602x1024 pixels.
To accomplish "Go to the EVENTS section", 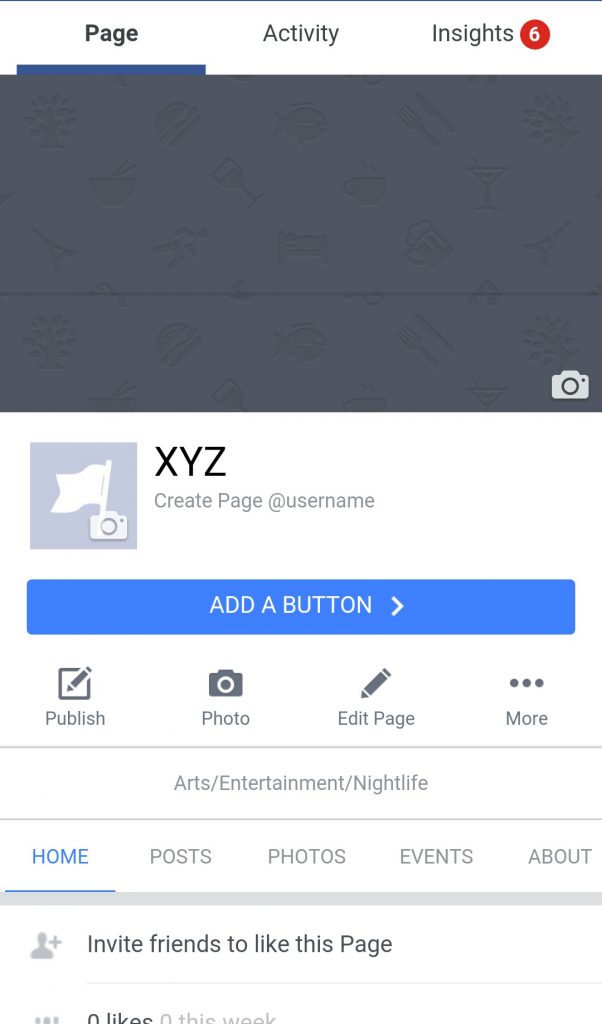I will click(x=436, y=856).
